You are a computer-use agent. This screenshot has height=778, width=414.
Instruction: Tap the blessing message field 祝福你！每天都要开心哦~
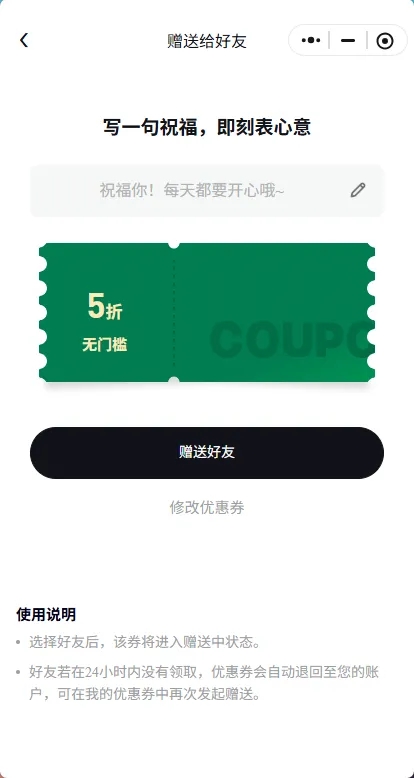click(x=207, y=191)
